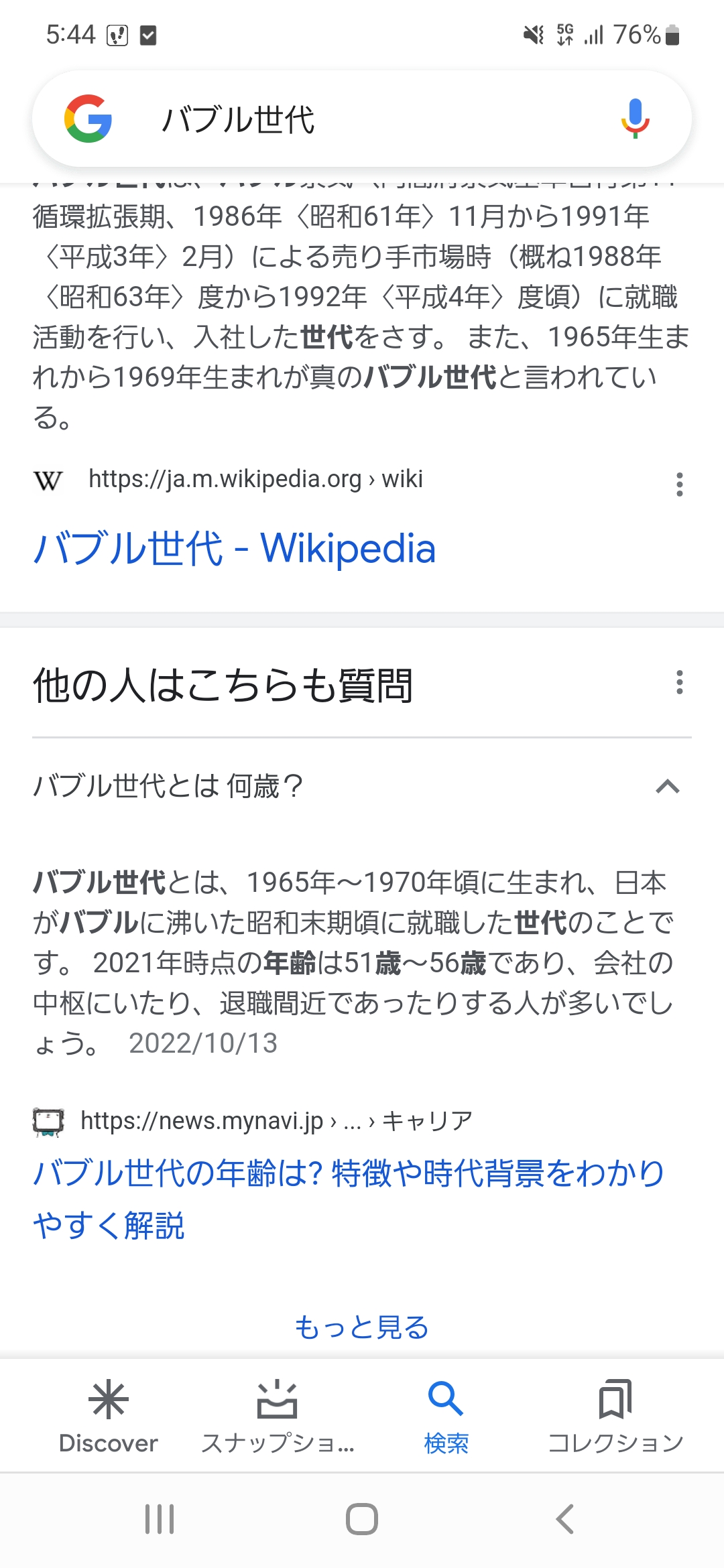724x1568 pixels.
Task: Tap the search box containing バブル世代
Action: (362, 119)
